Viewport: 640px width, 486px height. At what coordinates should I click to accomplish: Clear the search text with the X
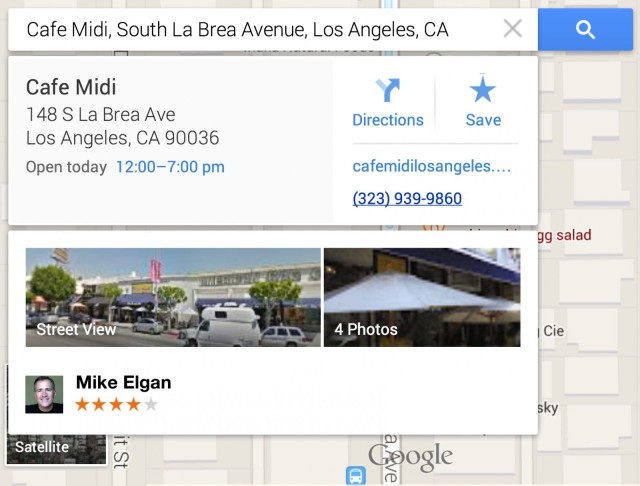(x=512, y=29)
